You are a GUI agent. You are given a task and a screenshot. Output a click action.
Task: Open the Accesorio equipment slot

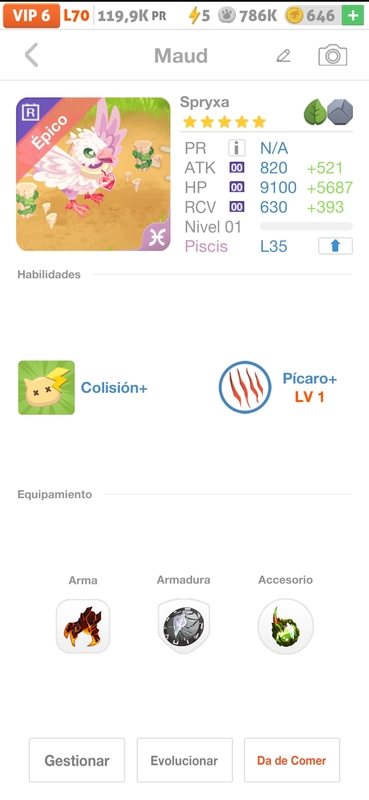285,626
